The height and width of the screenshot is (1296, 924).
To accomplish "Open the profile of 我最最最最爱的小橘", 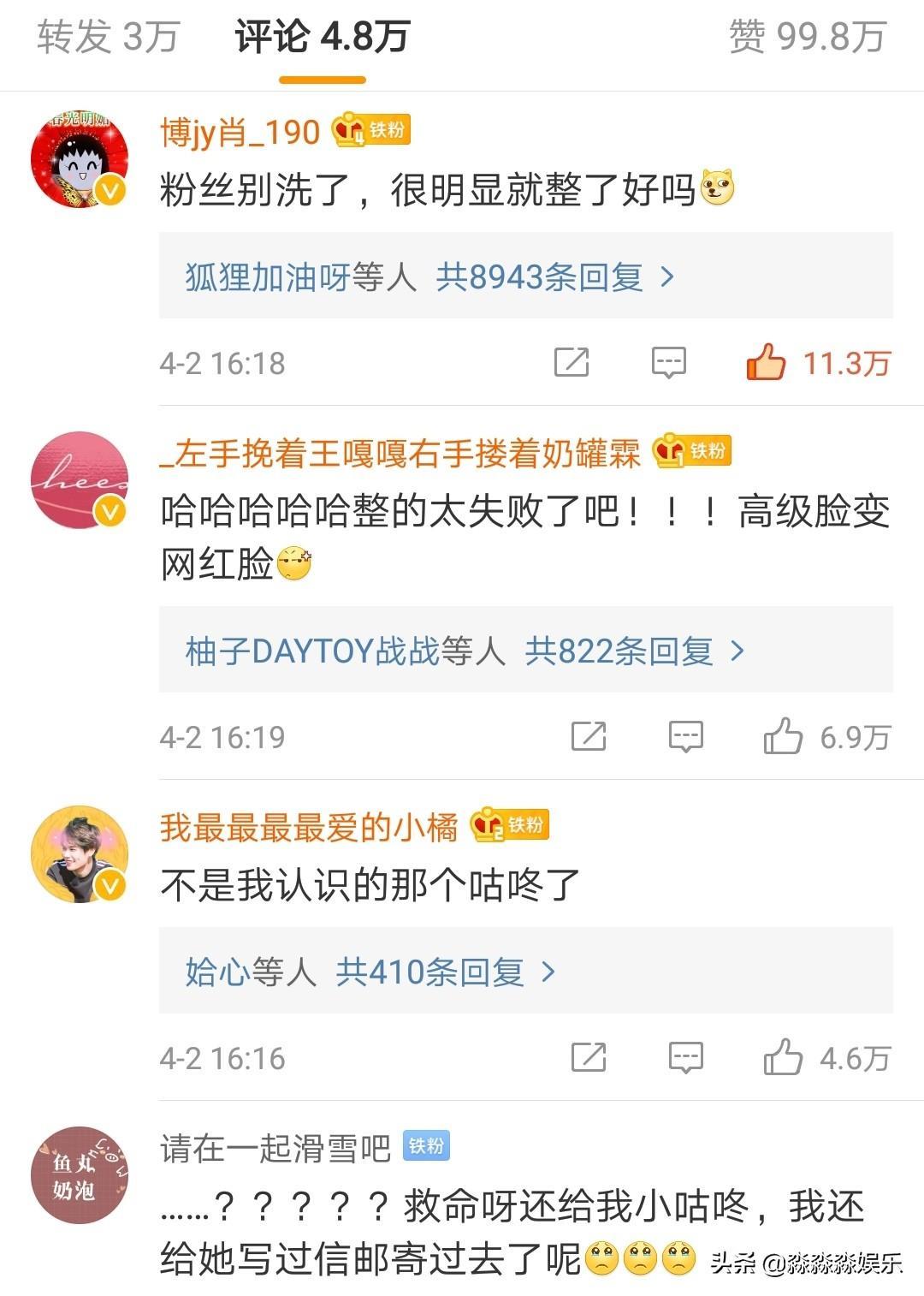I will pos(309,827).
